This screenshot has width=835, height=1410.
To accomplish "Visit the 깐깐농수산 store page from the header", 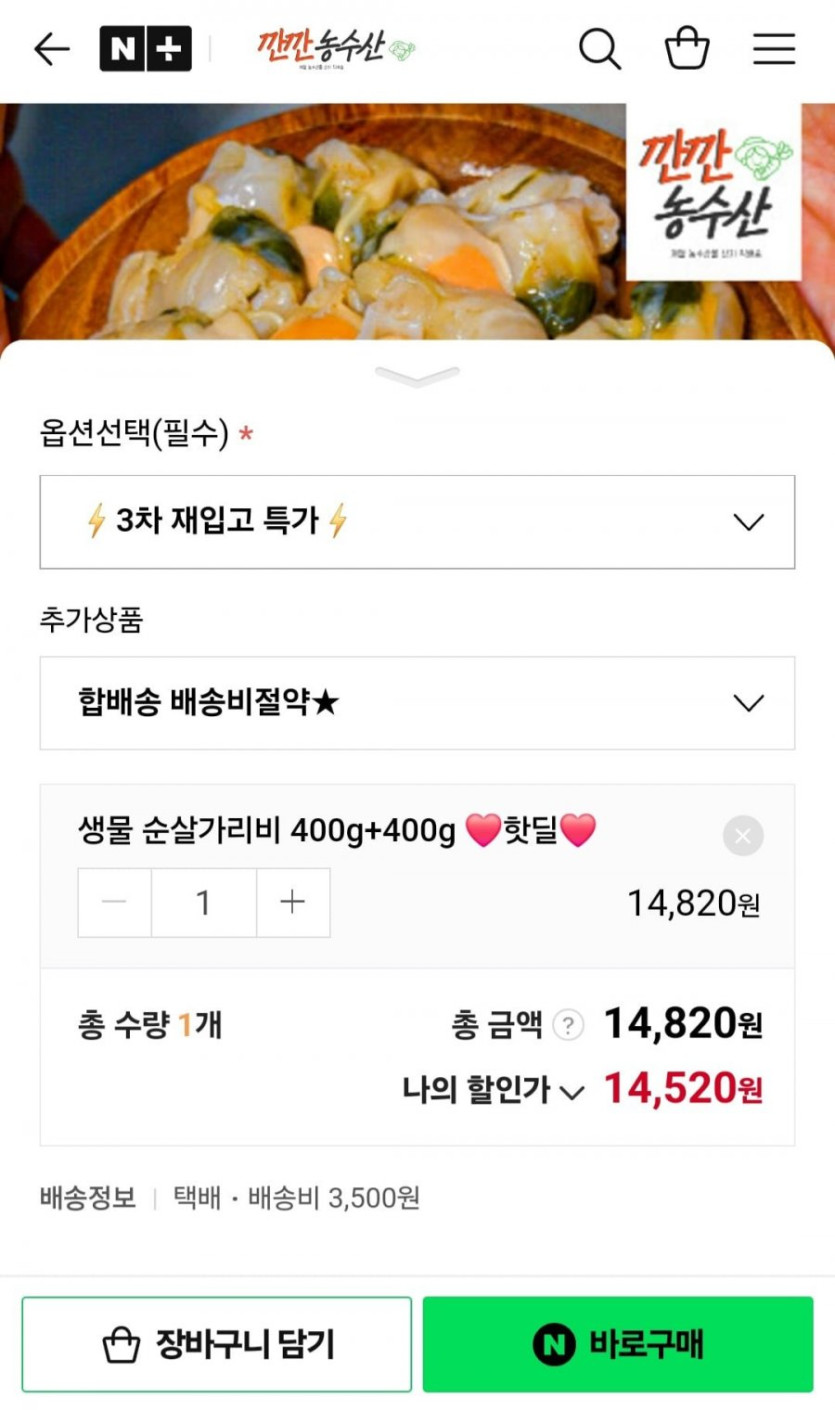I will tap(336, 49).
